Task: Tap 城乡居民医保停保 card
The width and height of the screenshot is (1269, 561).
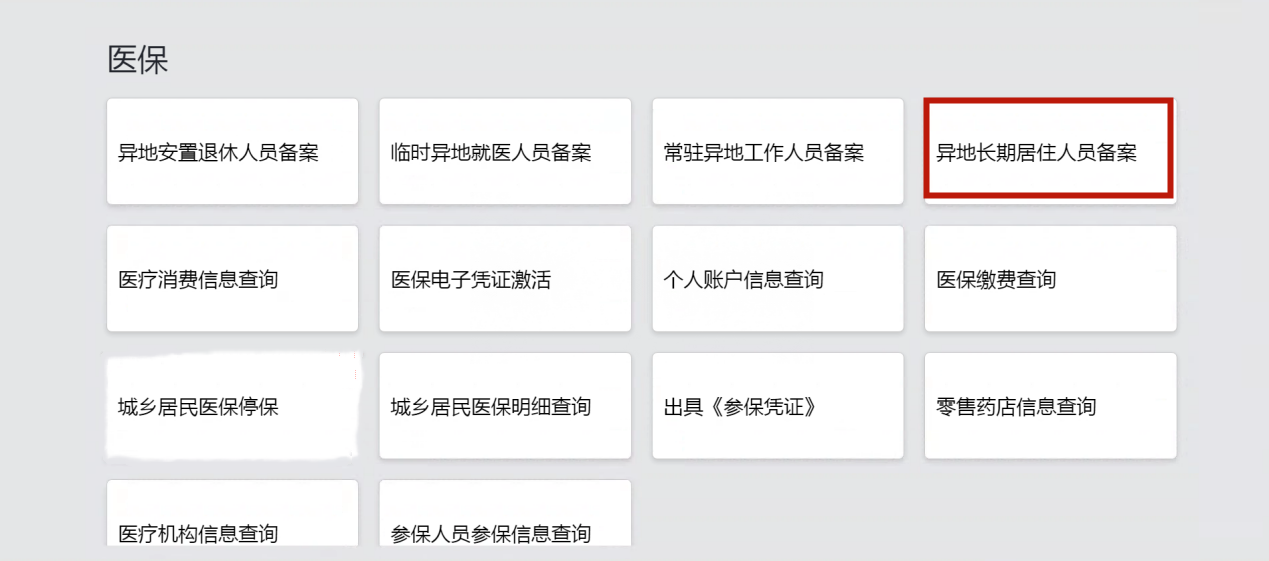Action: pyautogui.click(x=232, y=406)
